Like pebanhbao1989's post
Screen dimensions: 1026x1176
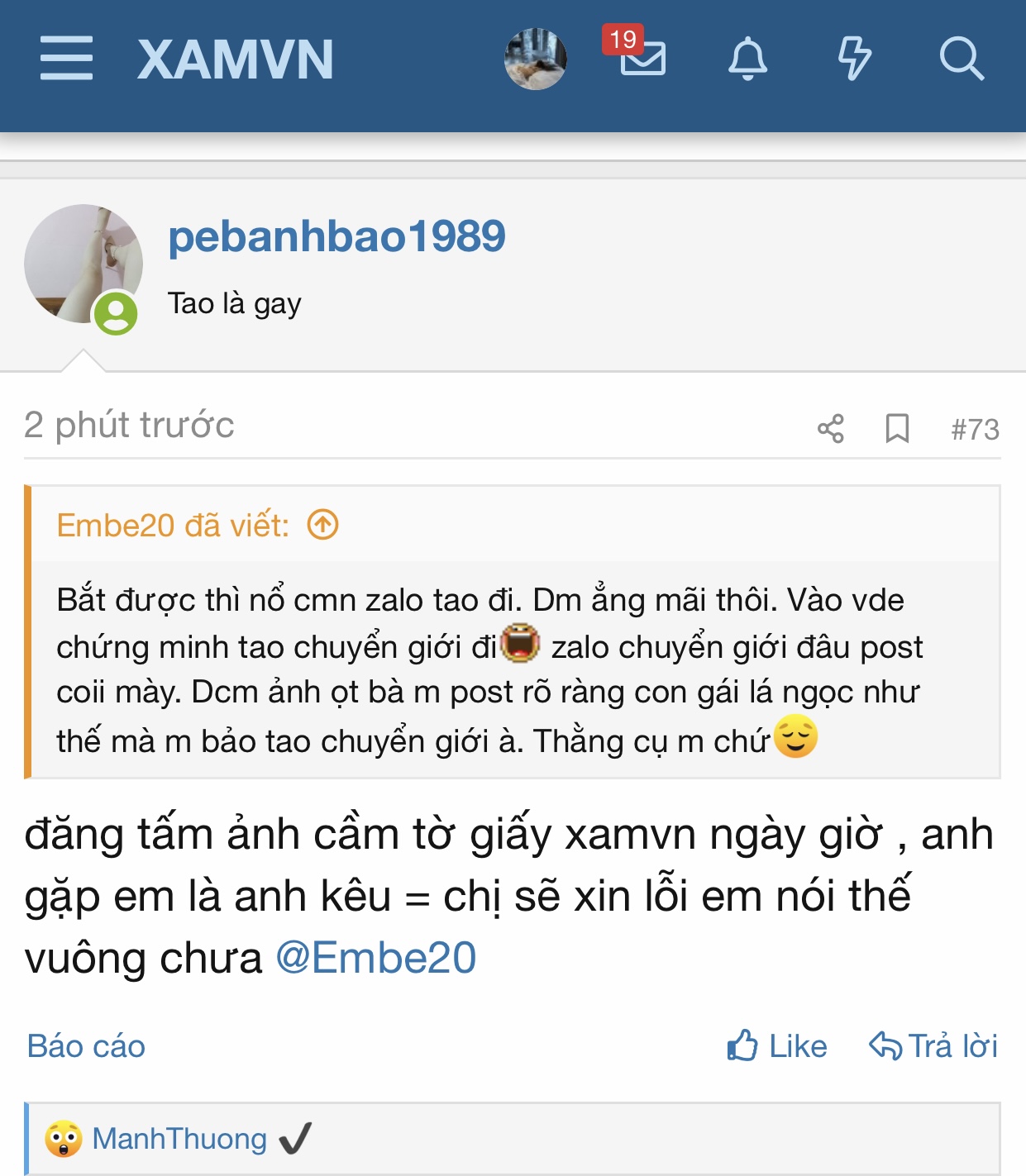(x=777, y=1046)
